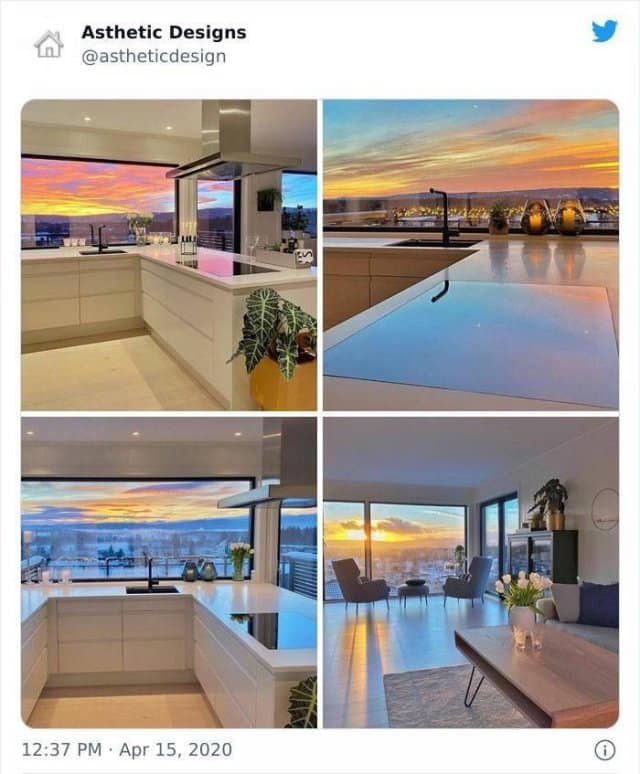The image size is (640, 774).
Task: Open the 12:37 PM · Apr 15, 2020 timestamp link
Action: point(126,749)
